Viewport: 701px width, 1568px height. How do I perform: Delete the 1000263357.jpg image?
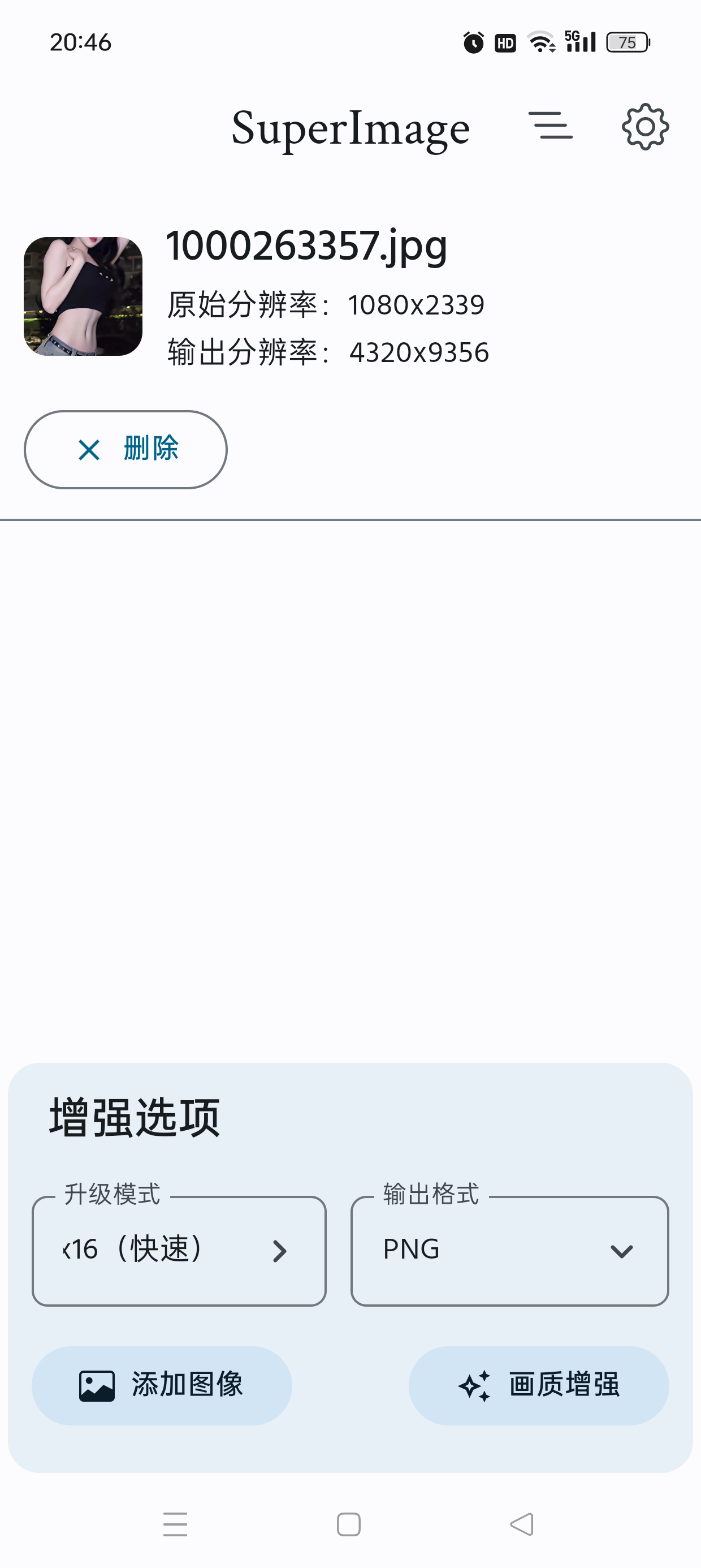tap(126, 449)
